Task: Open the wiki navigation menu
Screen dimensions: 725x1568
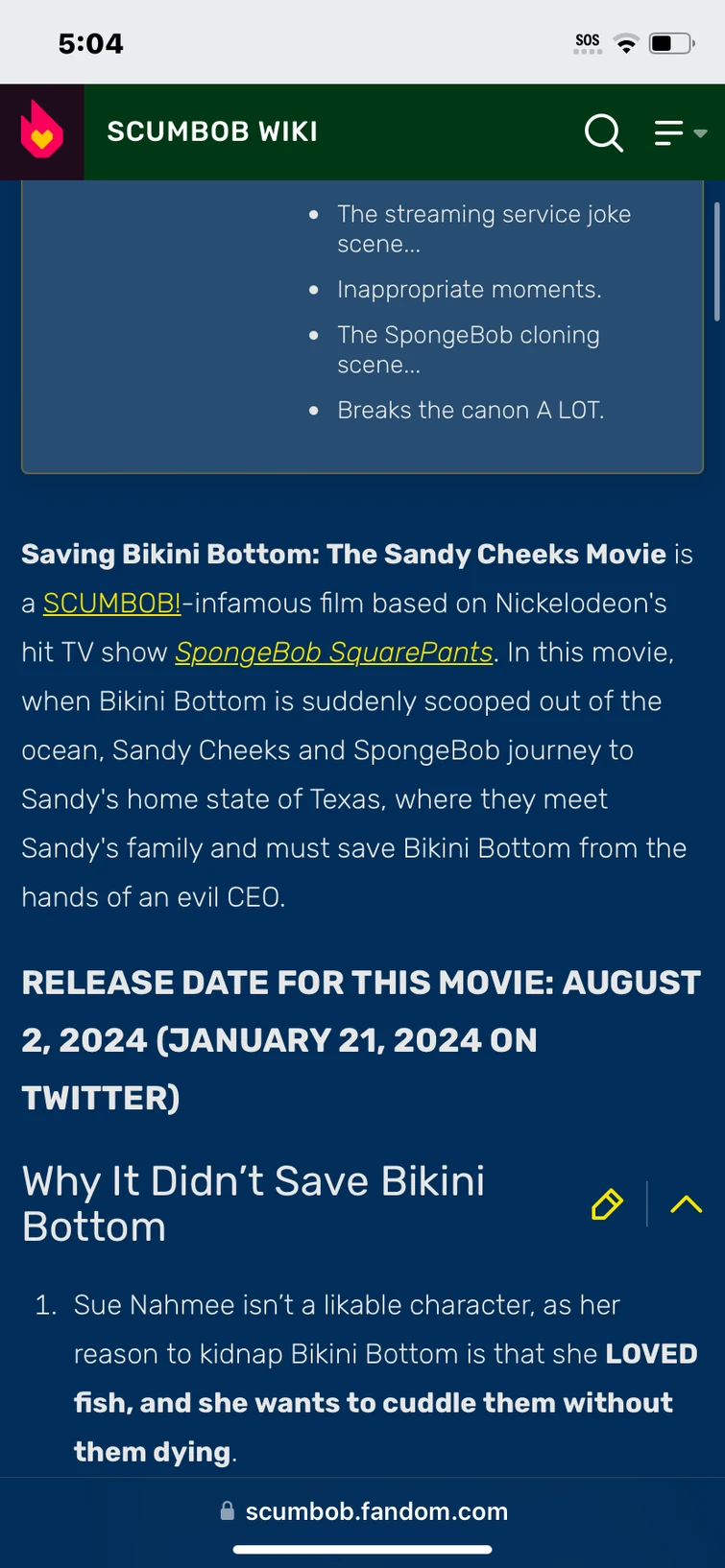Action: click(679, 132)
